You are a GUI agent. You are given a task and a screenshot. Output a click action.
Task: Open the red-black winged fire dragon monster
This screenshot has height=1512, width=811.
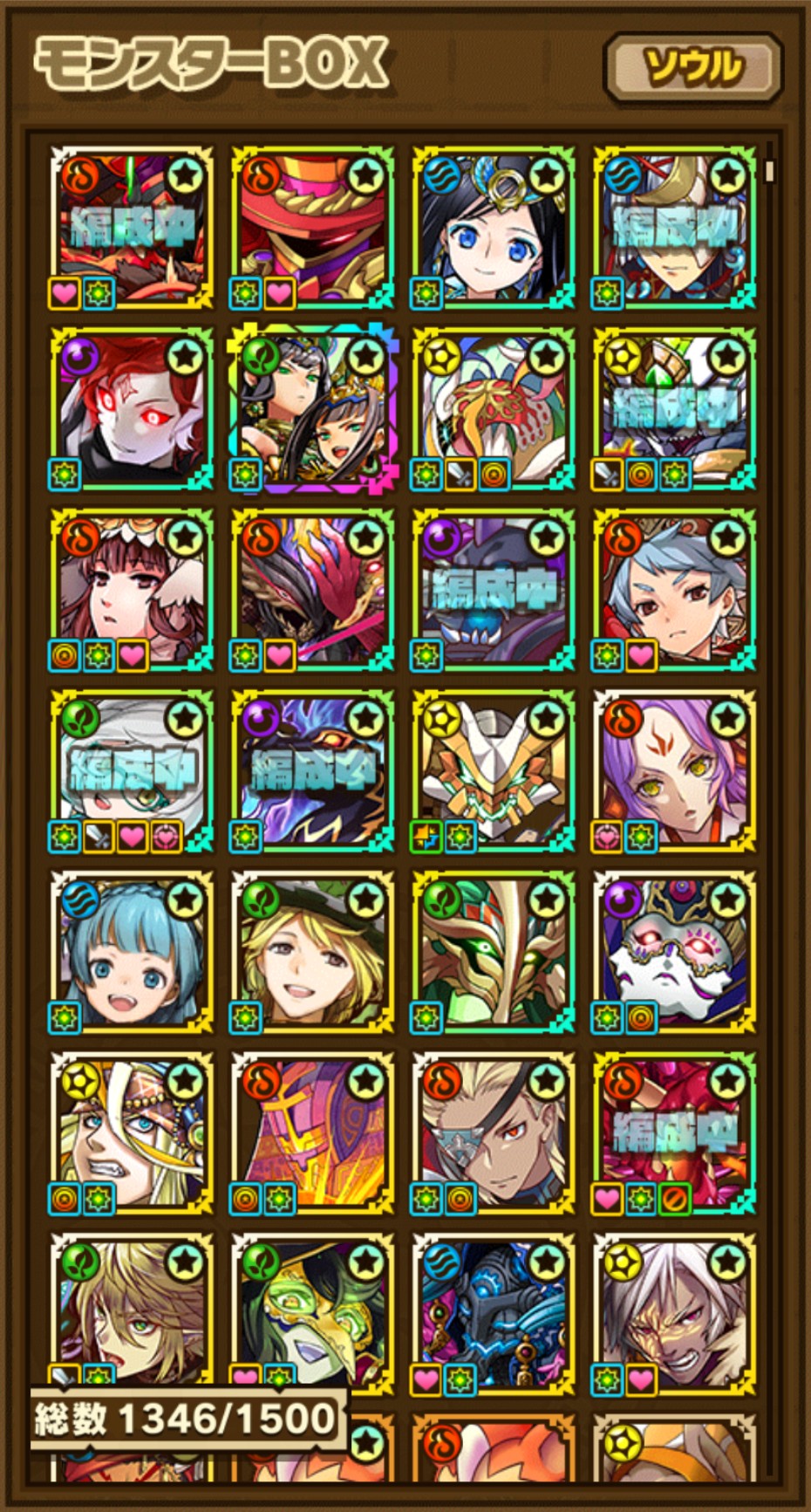pyautogui.click(x=312, y=591)
